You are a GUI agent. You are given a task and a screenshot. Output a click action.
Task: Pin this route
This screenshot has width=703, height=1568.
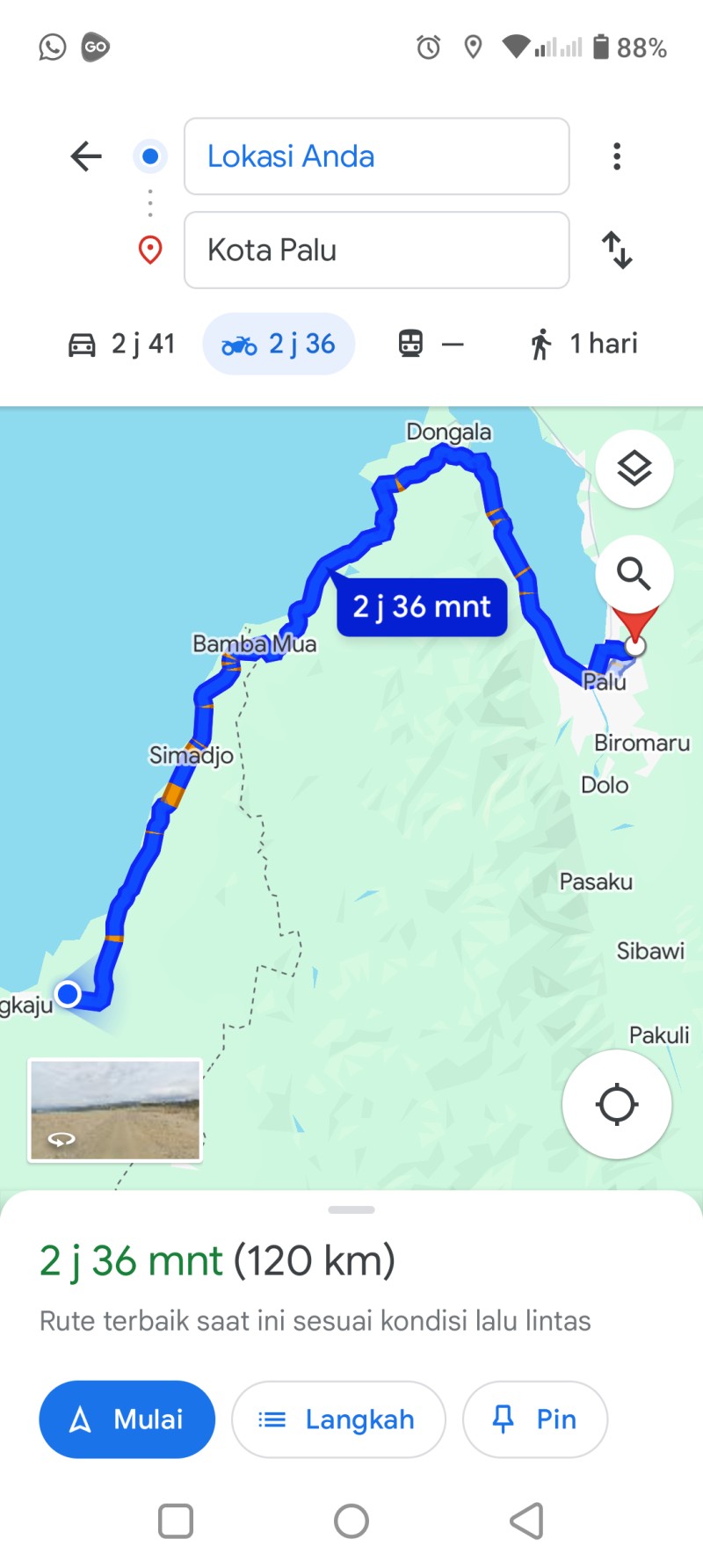coord(535,1419)
